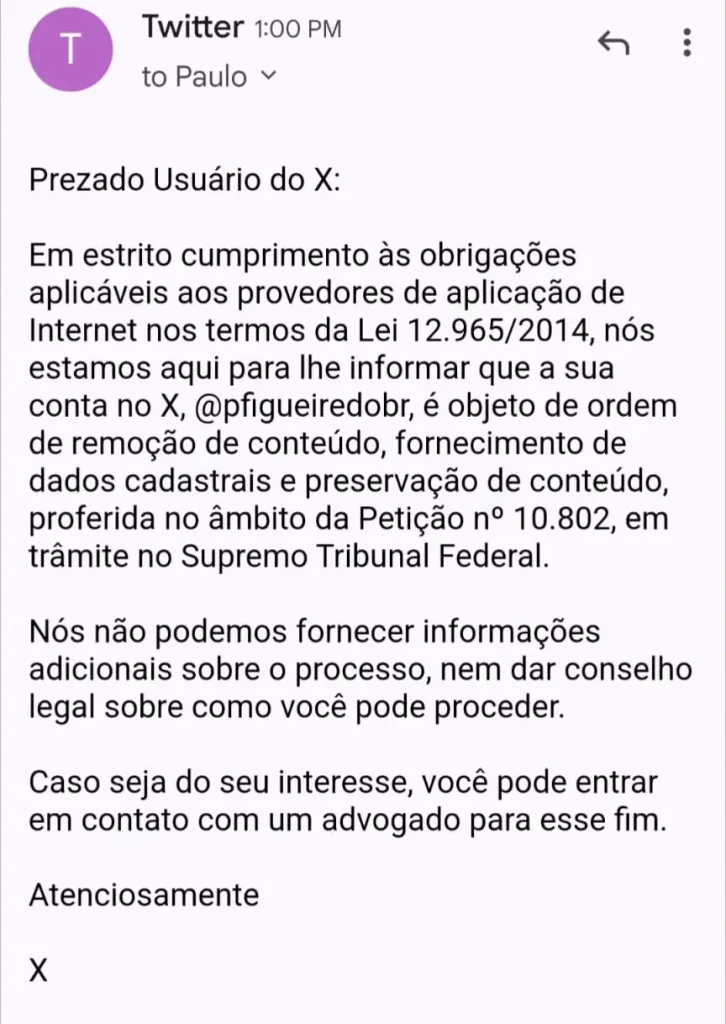Image resolution: width=726 pixels, height=1024 pixels.
Task: Expand recipient details next to "to Paulo"
Action: [267, 76]
